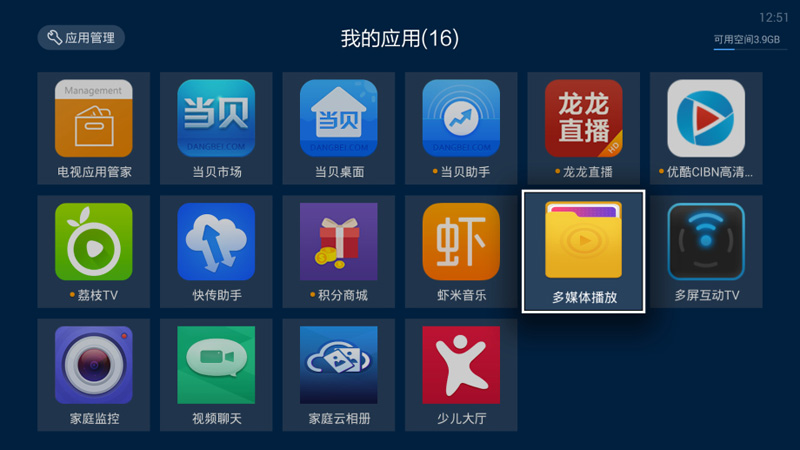Open 家庭云相册 cloud album
800x450 pixels.
tap(339, 374)
